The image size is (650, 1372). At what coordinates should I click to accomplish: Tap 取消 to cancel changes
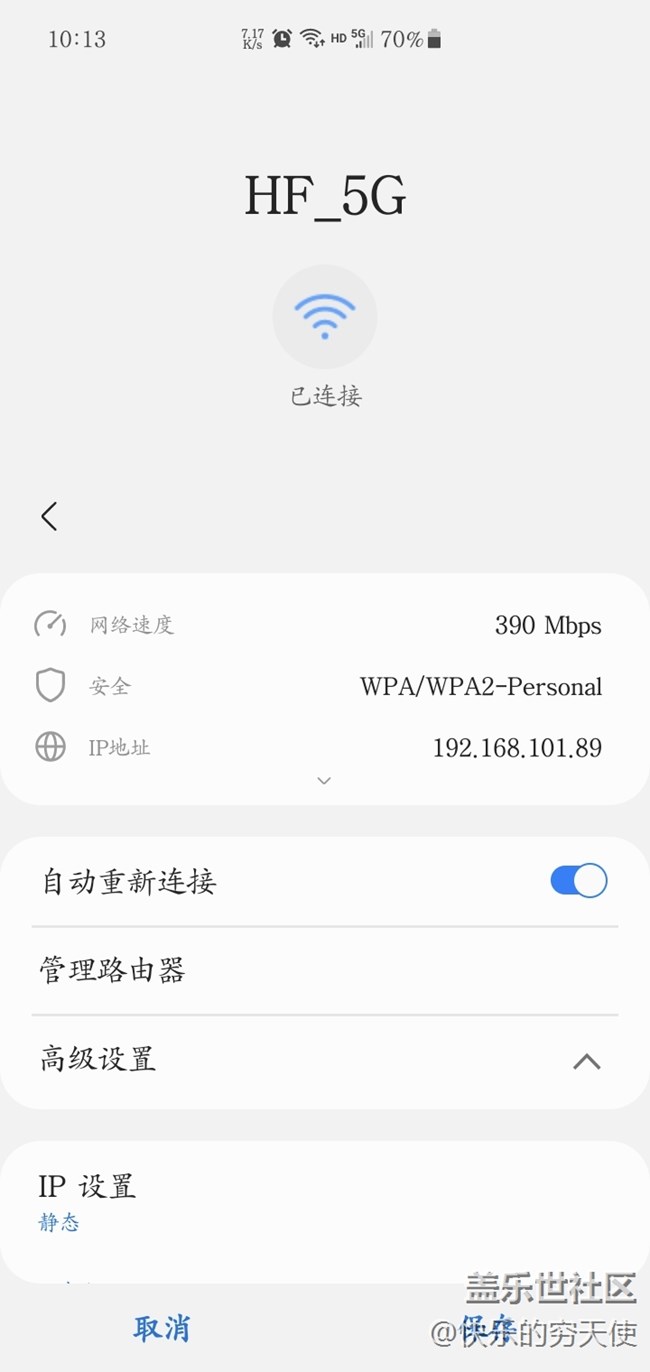click(161, 1328)
